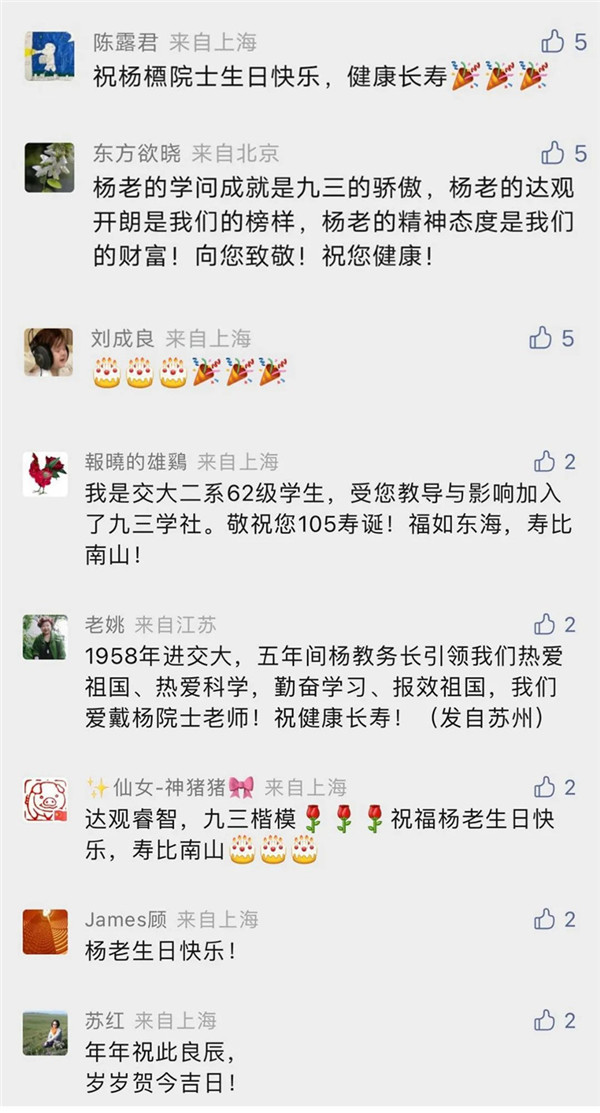Like 苏红's comment

[x=545, y=1020]
